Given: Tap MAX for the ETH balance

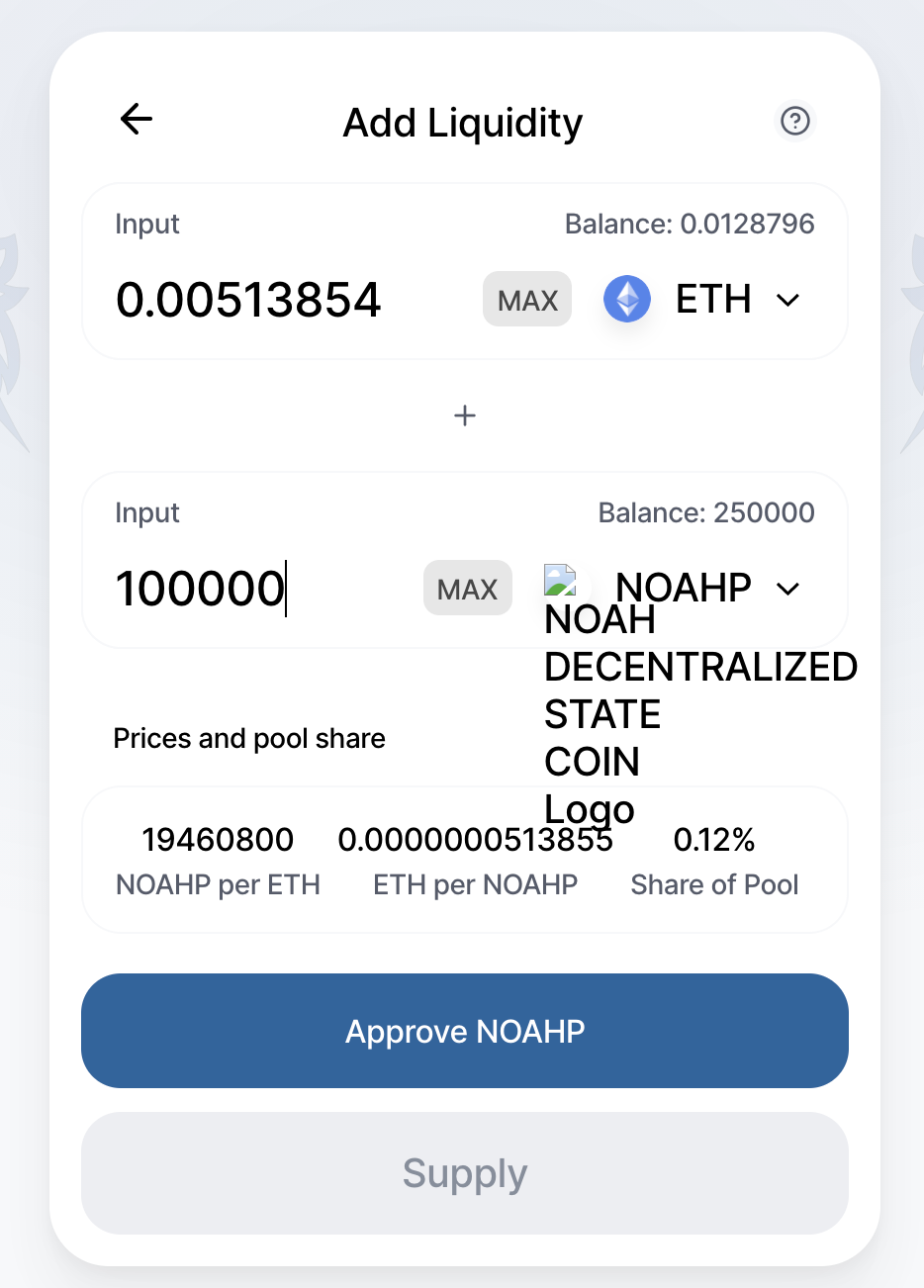Looking at the screenshot, I should pos(527,300).
